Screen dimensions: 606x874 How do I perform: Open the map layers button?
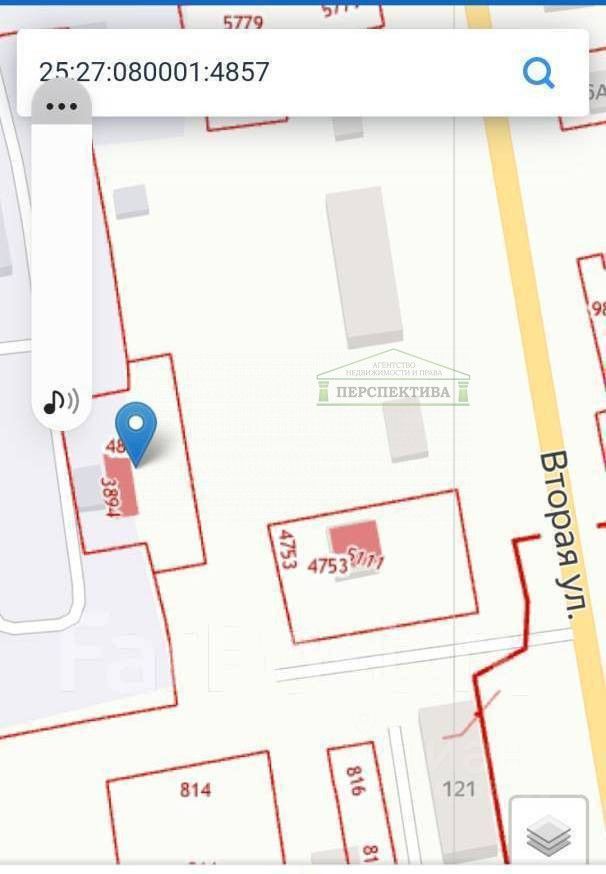(548, 835)
